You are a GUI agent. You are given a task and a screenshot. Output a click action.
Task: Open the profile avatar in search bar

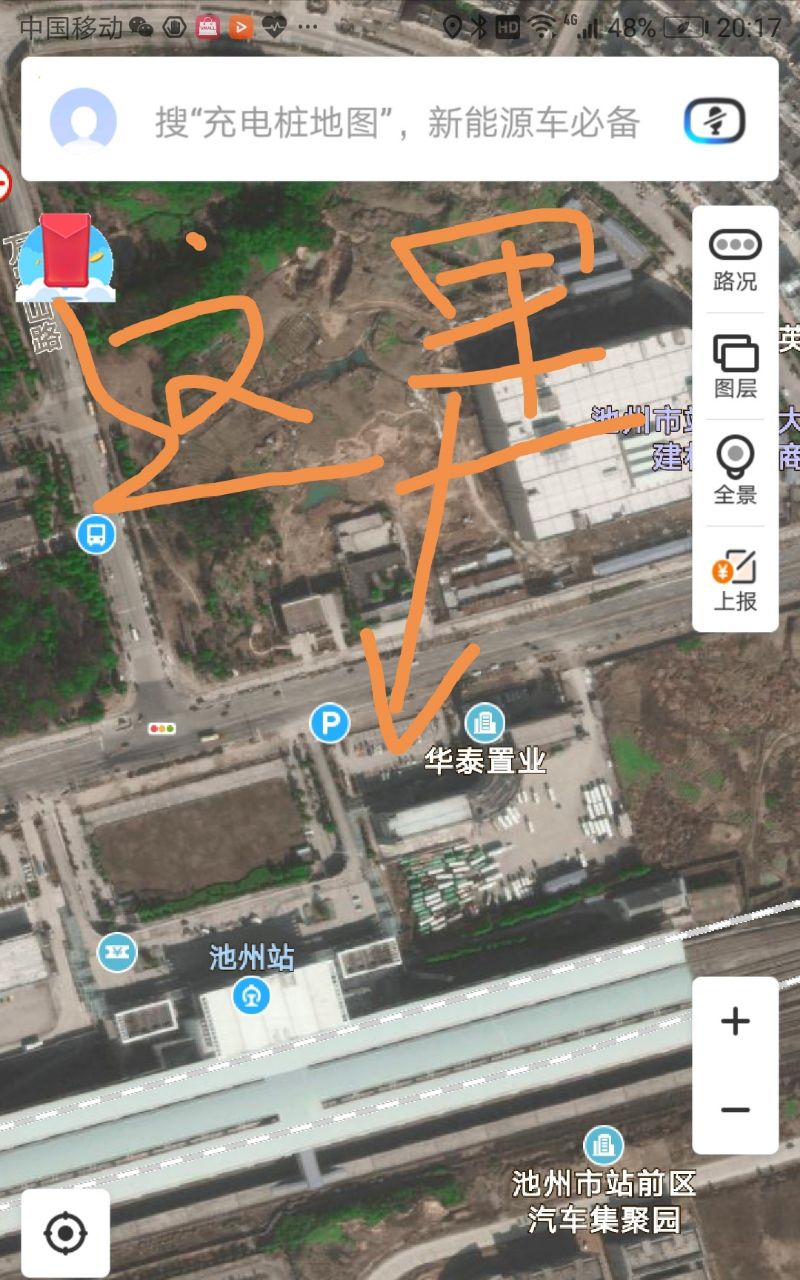point(83,121)
